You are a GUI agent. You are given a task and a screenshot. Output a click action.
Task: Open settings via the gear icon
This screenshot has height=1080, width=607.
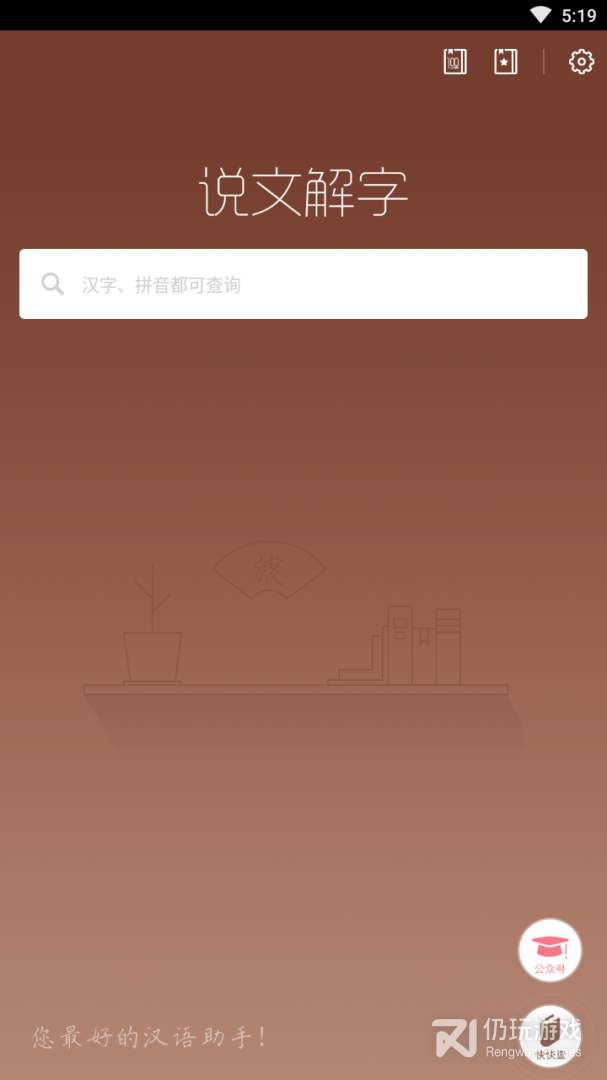[581, 62]
